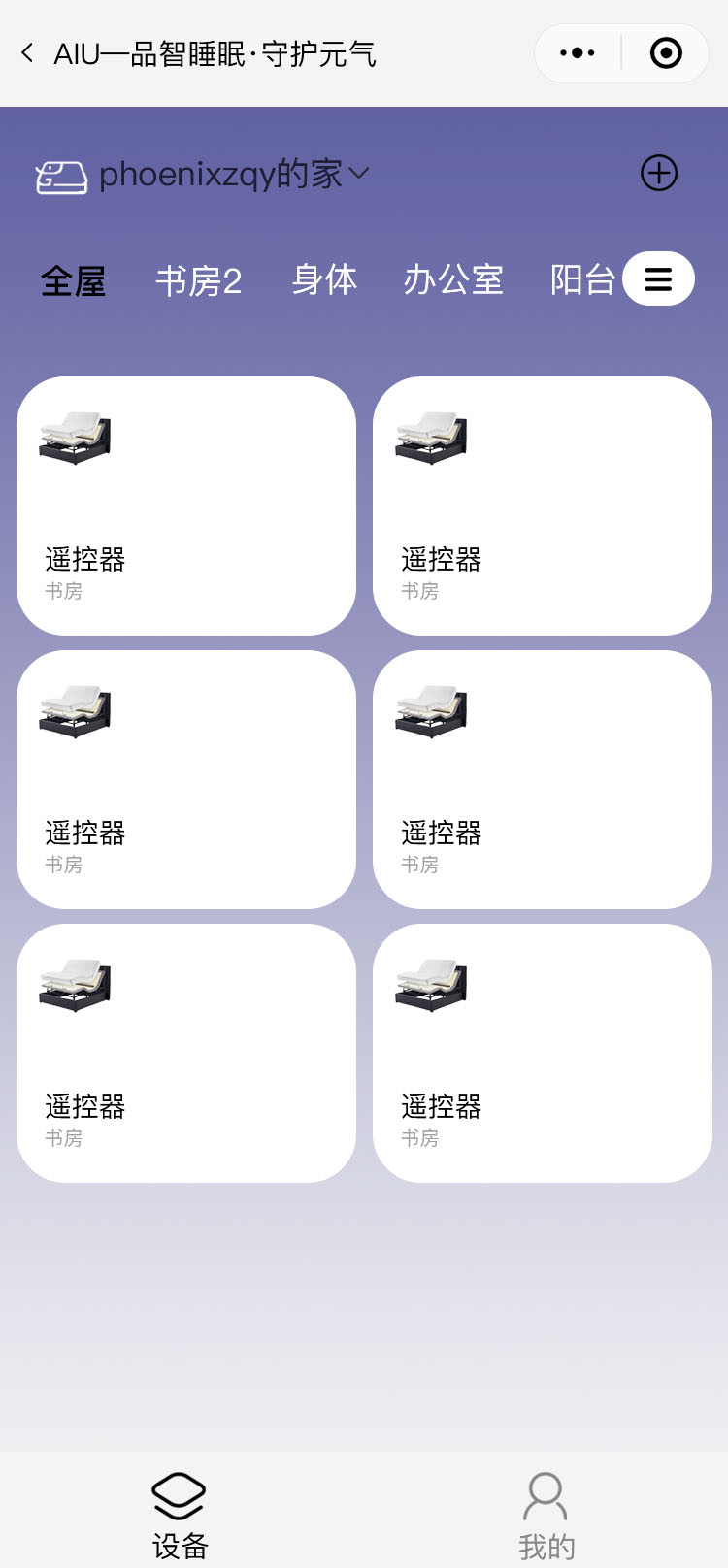Go to the 我的 profile tab
This screenshot has width=728, height=1568.
(546, 1514)
